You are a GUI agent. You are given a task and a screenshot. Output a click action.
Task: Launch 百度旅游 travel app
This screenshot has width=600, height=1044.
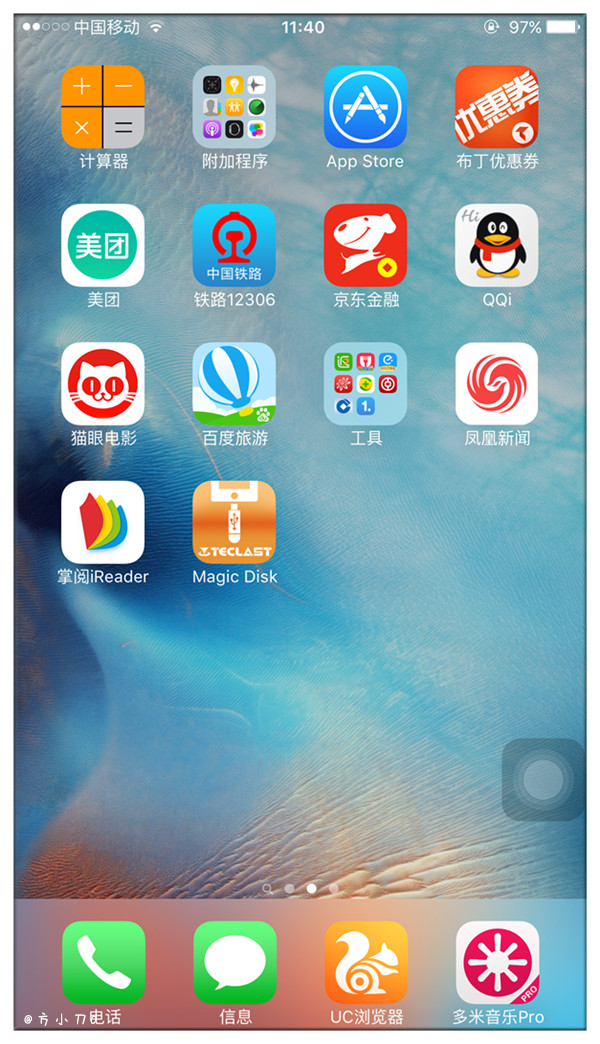(x=234, y=384)
